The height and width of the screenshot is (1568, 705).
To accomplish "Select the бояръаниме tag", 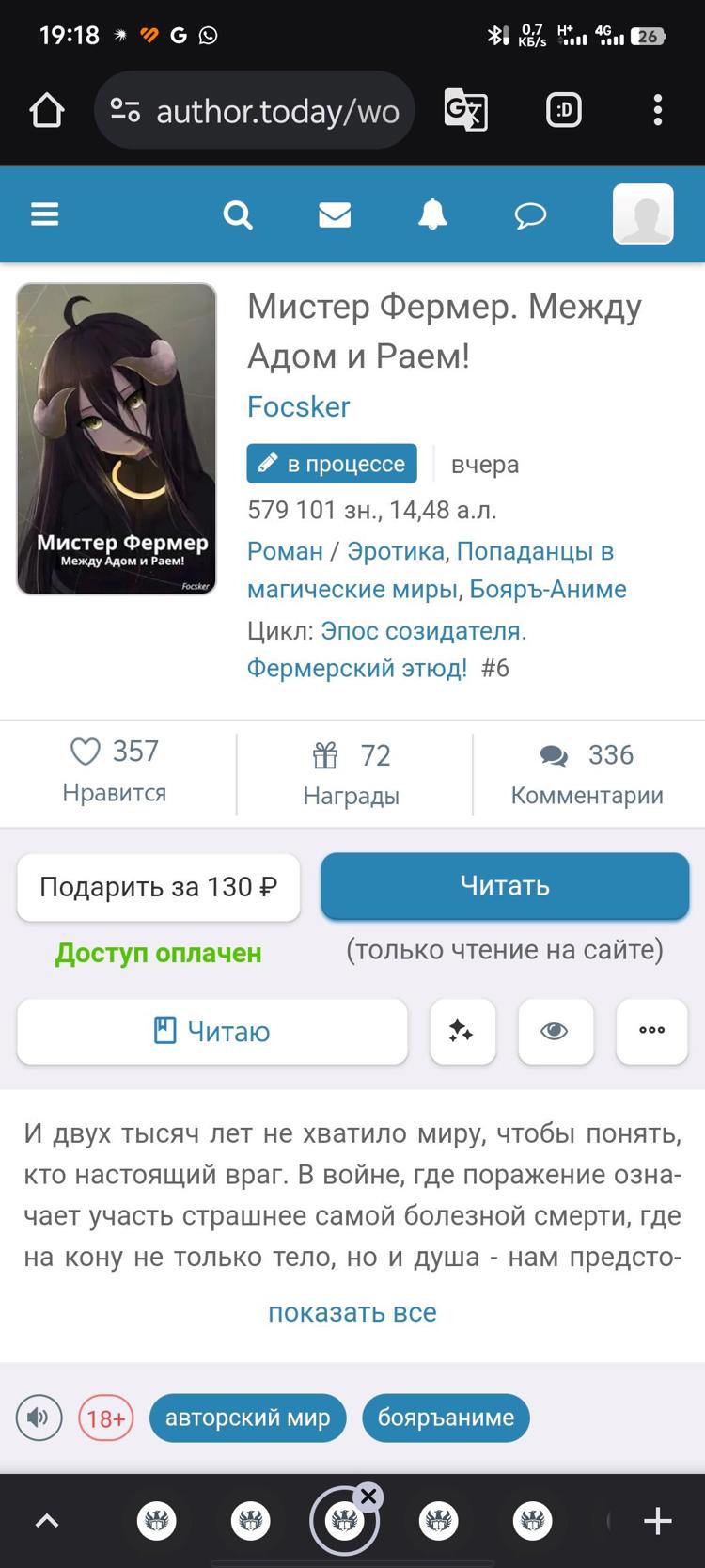I will click(x=446, y=1418).
